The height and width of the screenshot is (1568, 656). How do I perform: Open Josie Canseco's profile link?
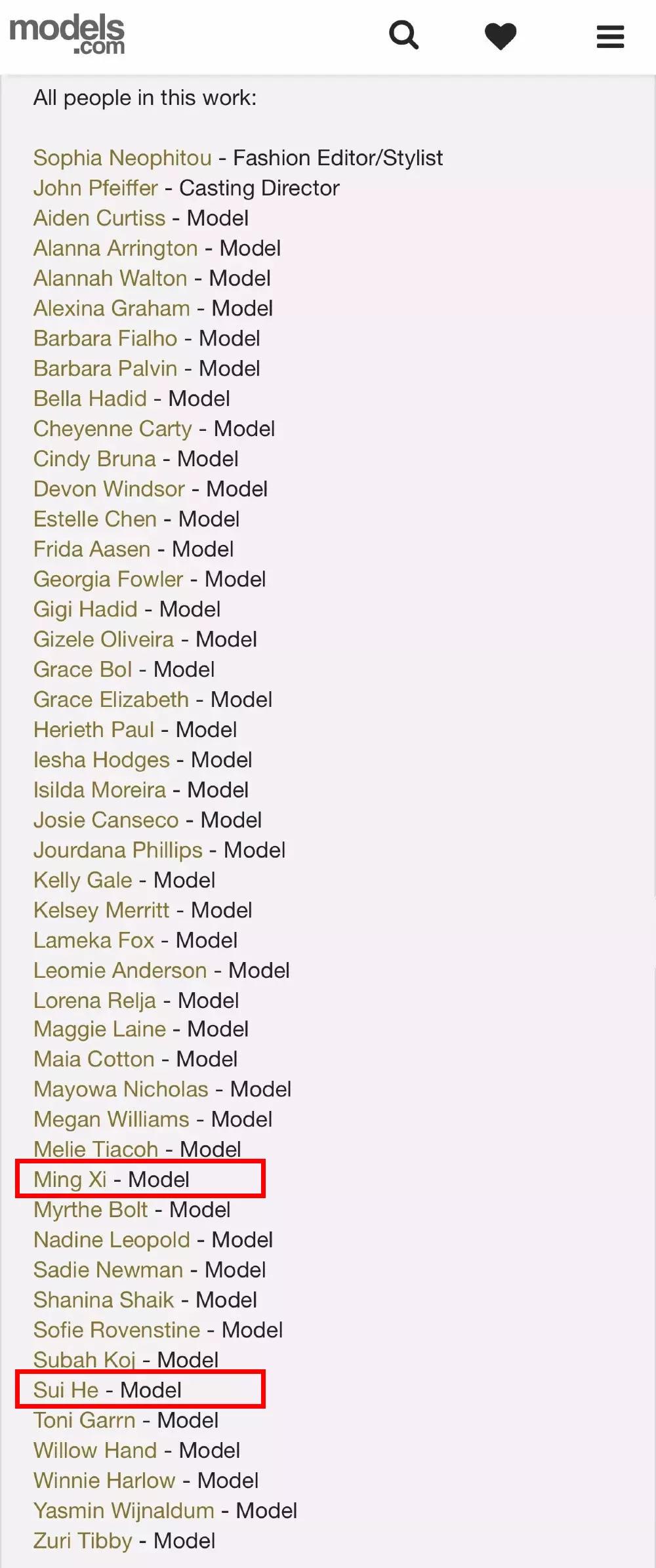coord(106,820)
